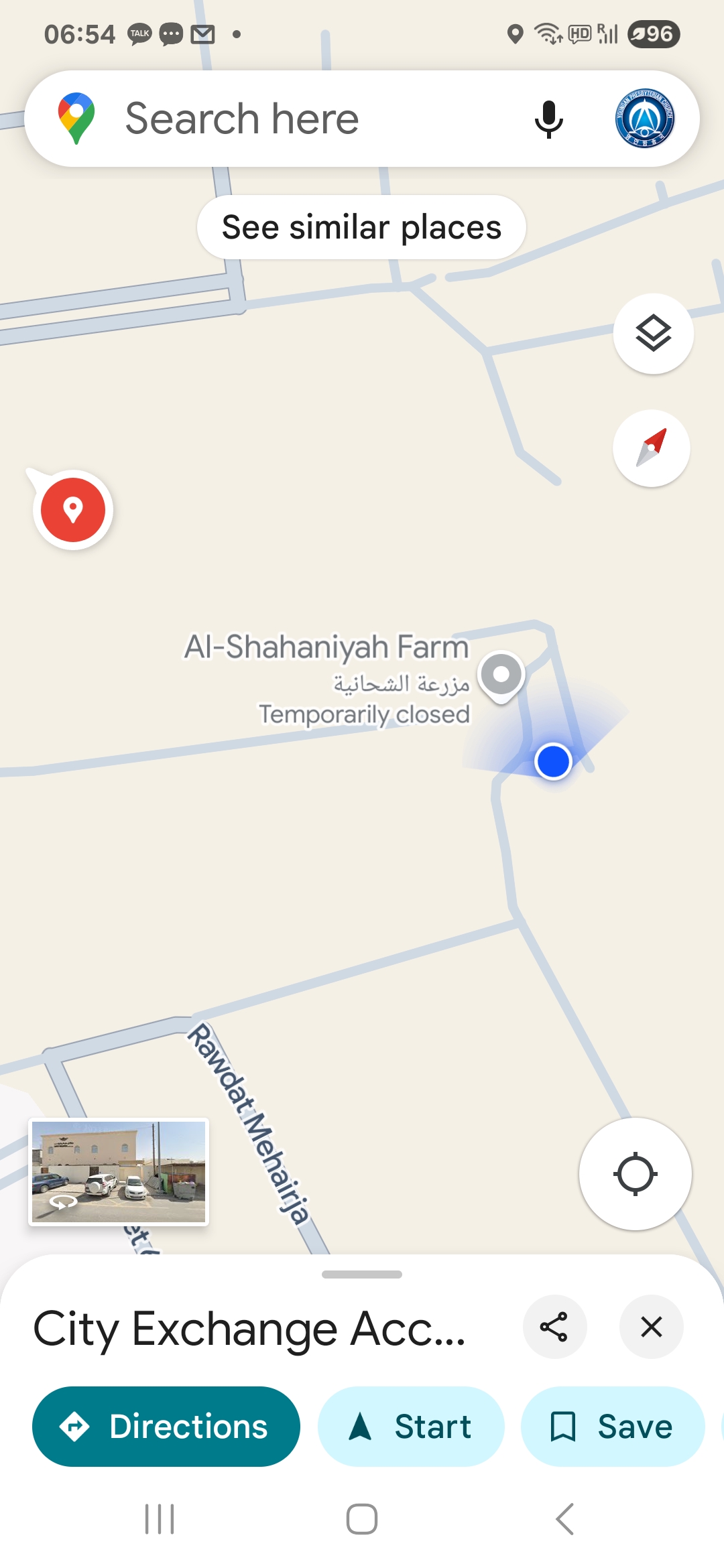724x1568 pixels.
Task: Open recent apps from navigation bar
Action: pos(160,1518)
